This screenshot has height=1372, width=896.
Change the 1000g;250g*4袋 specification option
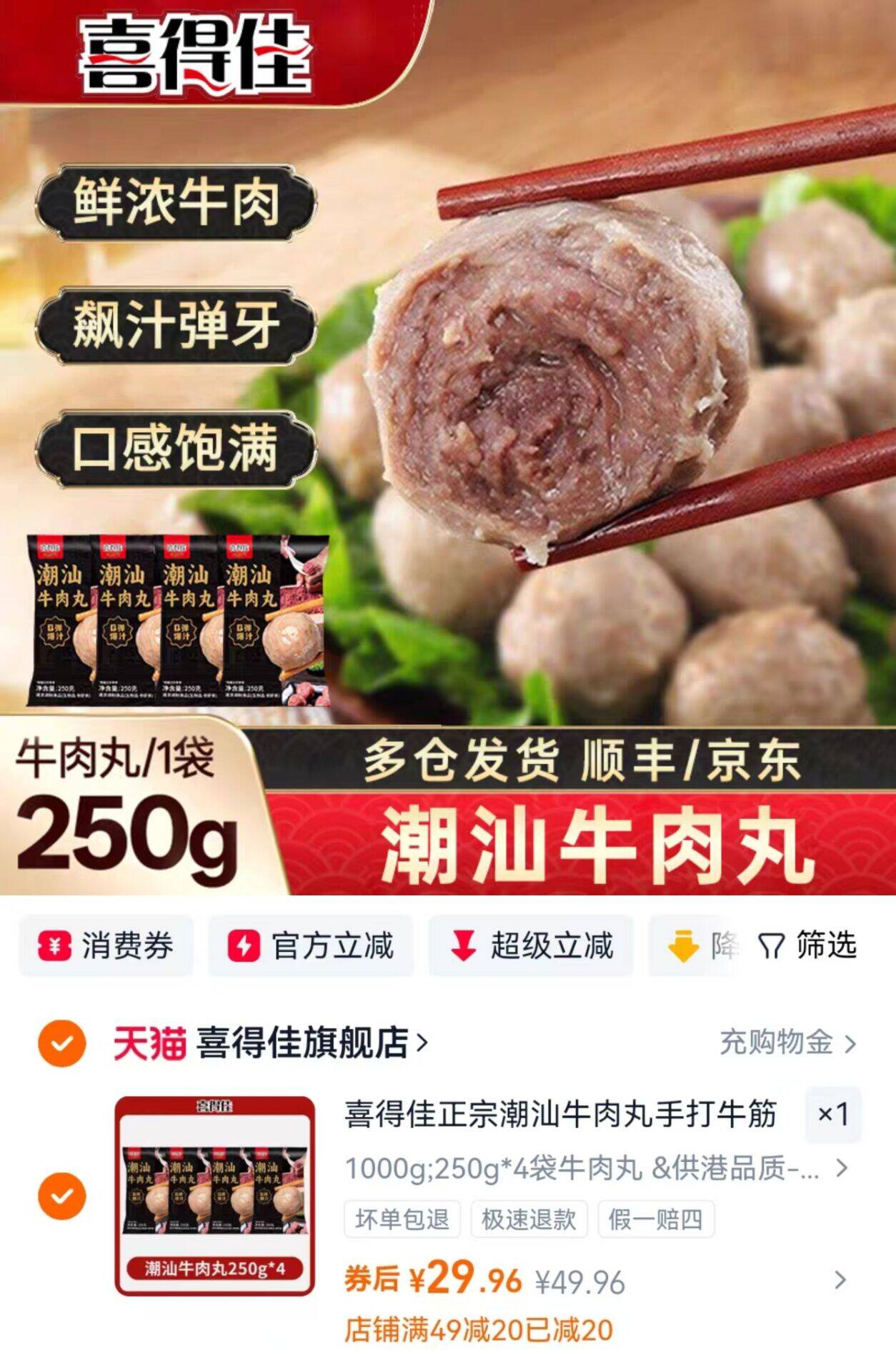[593, 1169]
